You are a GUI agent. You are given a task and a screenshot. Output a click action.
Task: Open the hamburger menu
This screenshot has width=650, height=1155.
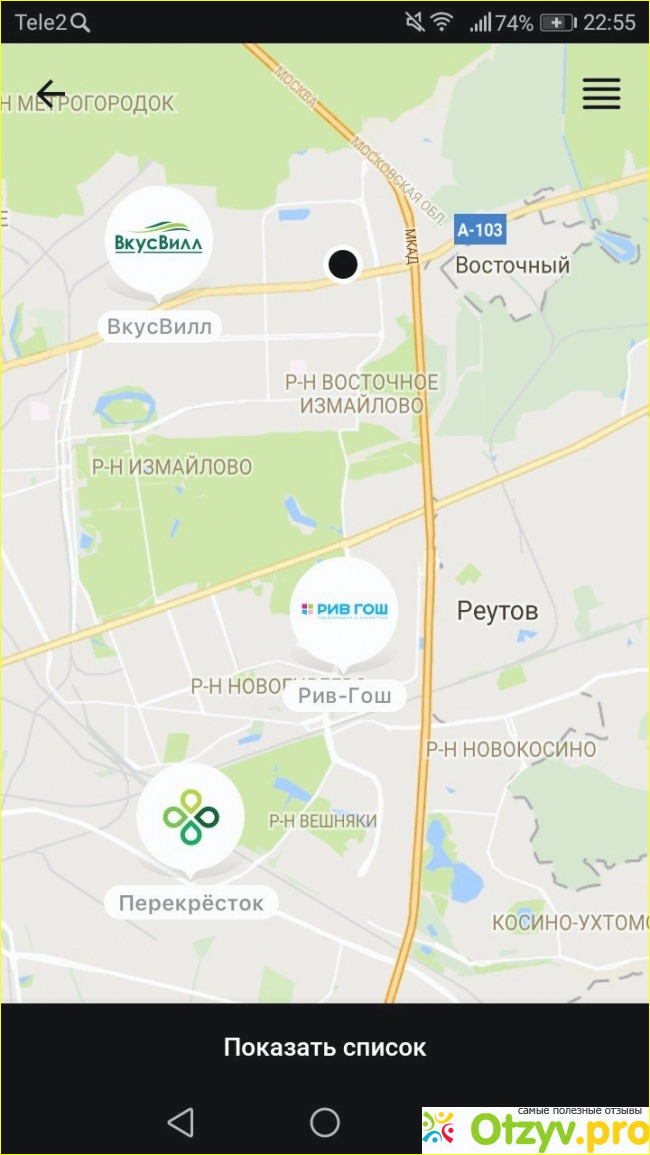point(601,94)
